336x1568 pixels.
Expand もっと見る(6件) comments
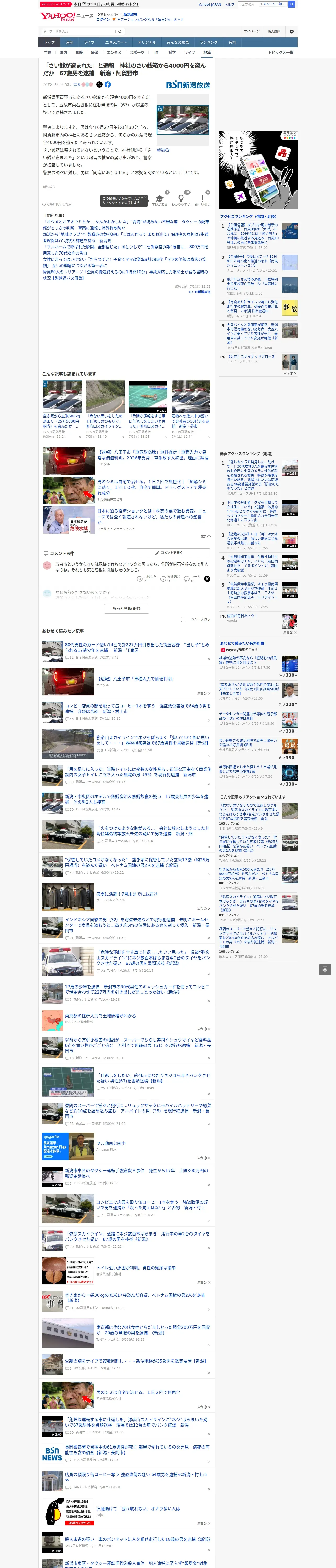126,608
